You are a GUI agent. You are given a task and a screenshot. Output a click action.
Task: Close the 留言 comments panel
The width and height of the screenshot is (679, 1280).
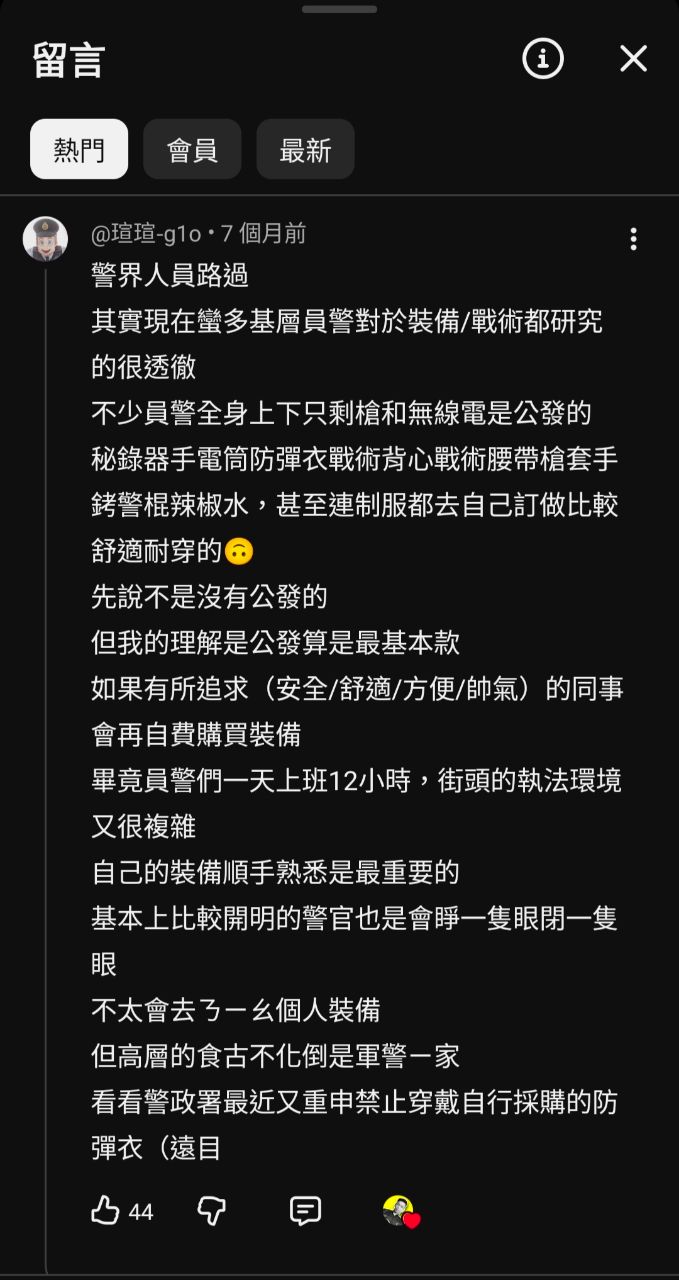point(633,60)
